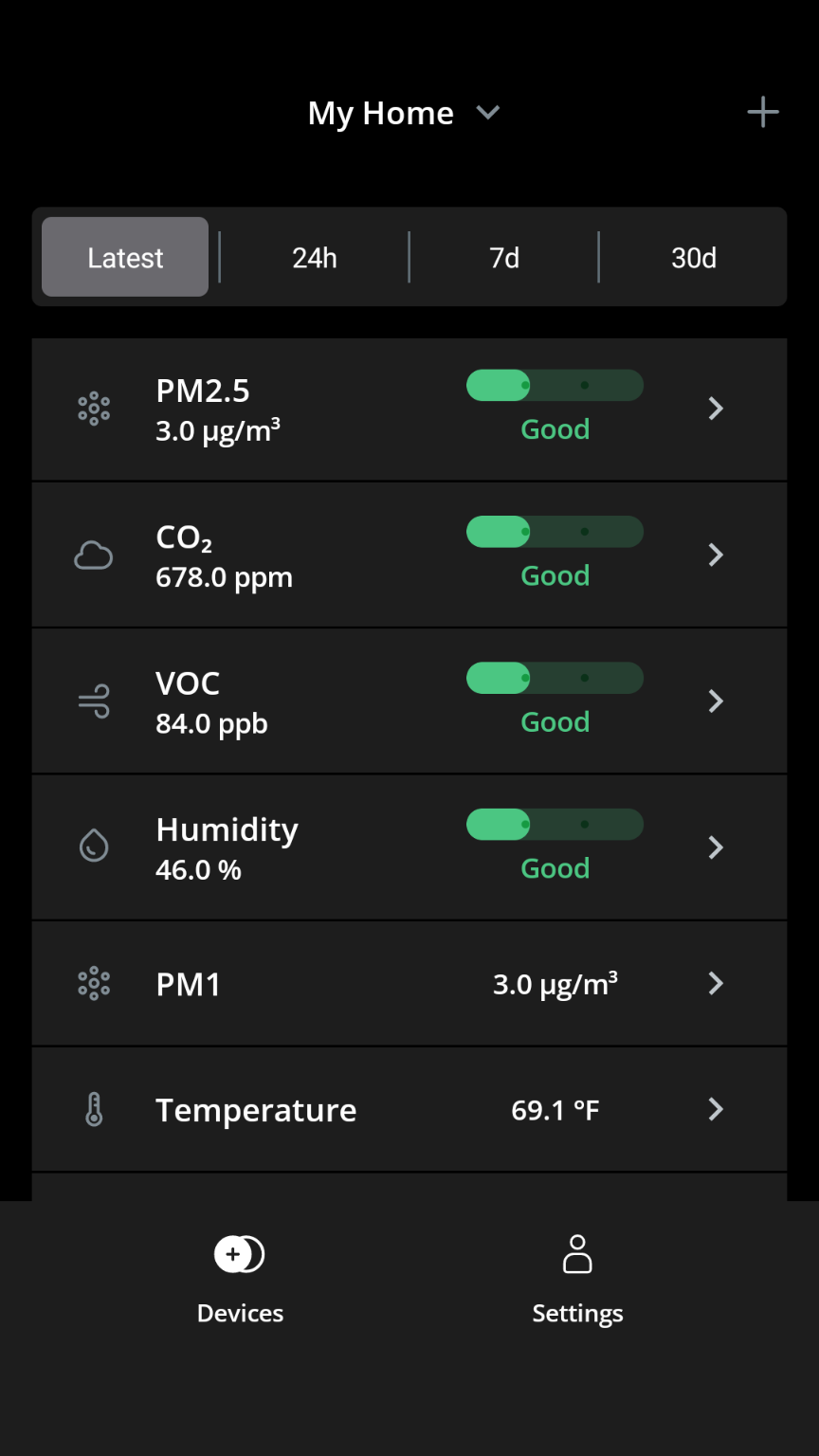Image resolution: width=819 pixels, height=1456 pixels.
Task: Open Temperature details via its chevron
Action: (x=715, y=1109)
